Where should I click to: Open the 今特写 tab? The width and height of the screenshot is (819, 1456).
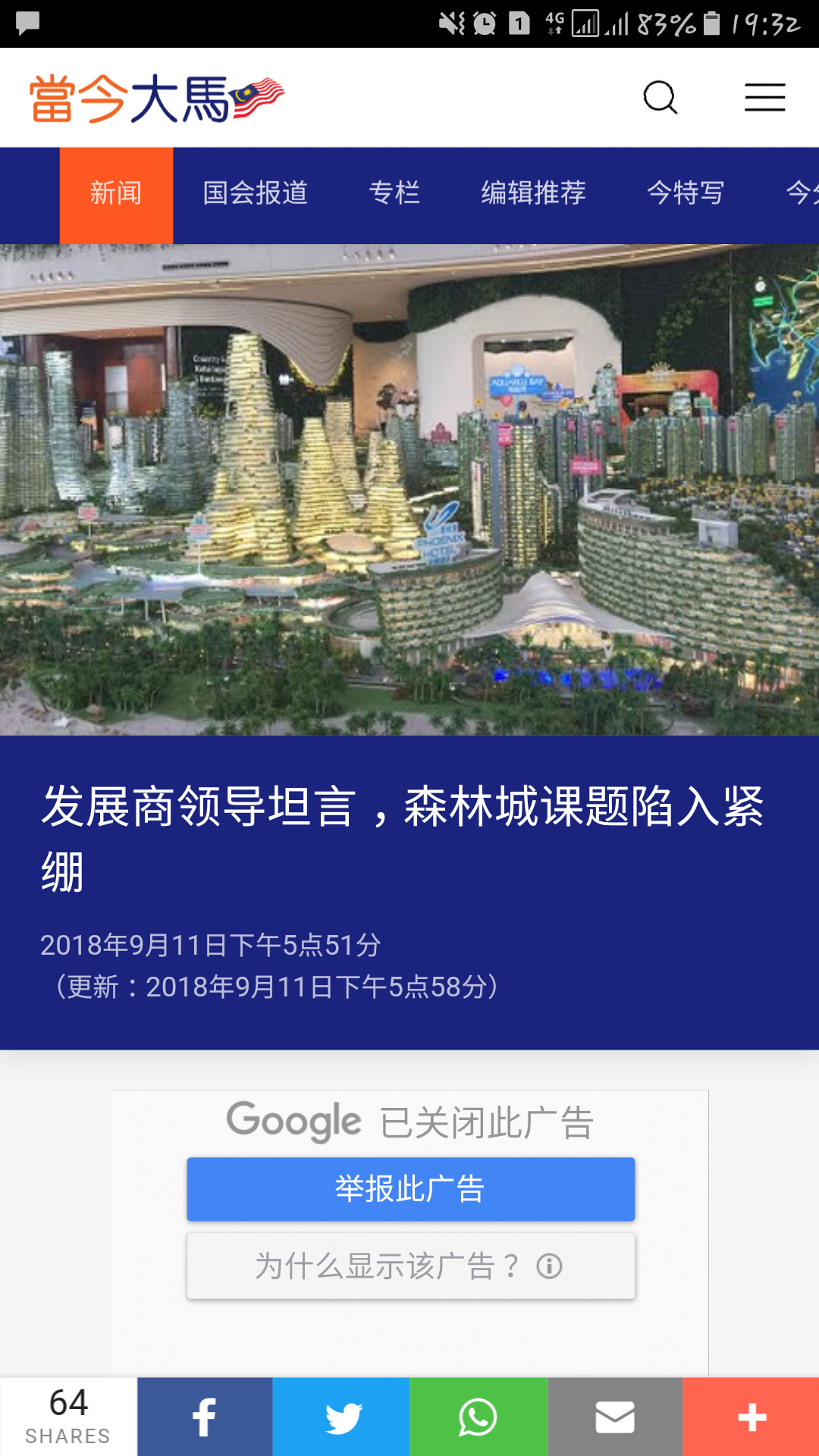(x=686, y=194)
